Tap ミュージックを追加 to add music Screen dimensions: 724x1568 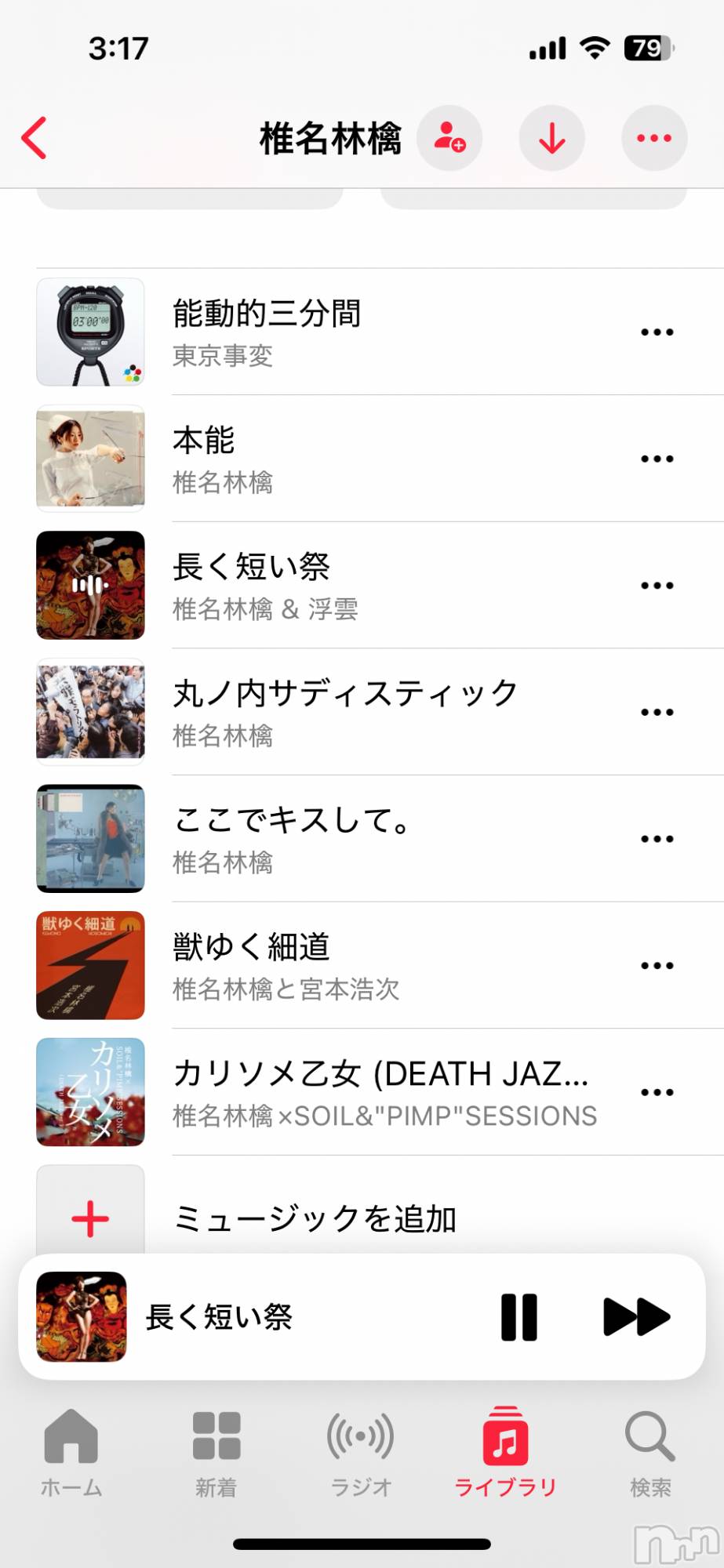coord(314,1219)
